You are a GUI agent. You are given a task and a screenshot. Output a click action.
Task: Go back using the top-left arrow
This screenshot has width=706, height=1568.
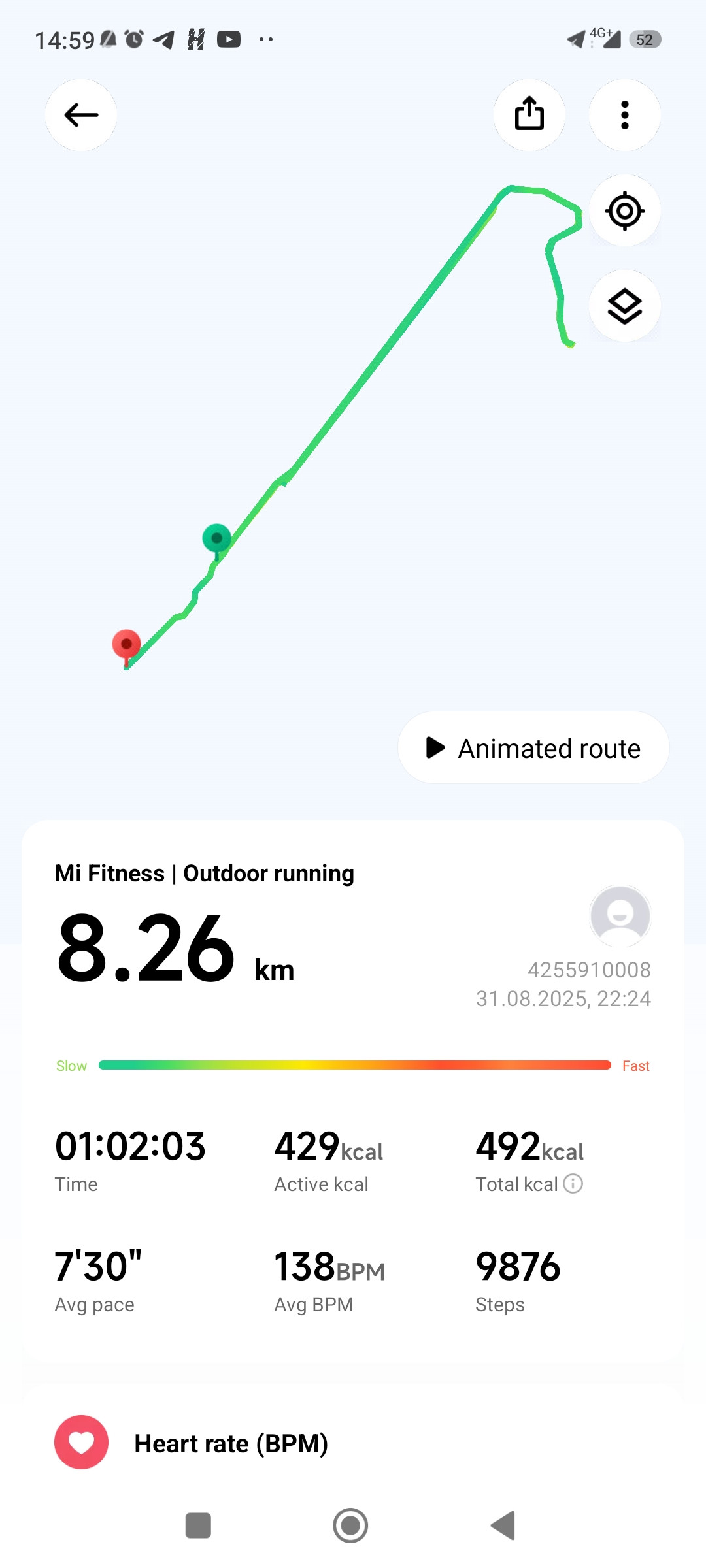81,115
